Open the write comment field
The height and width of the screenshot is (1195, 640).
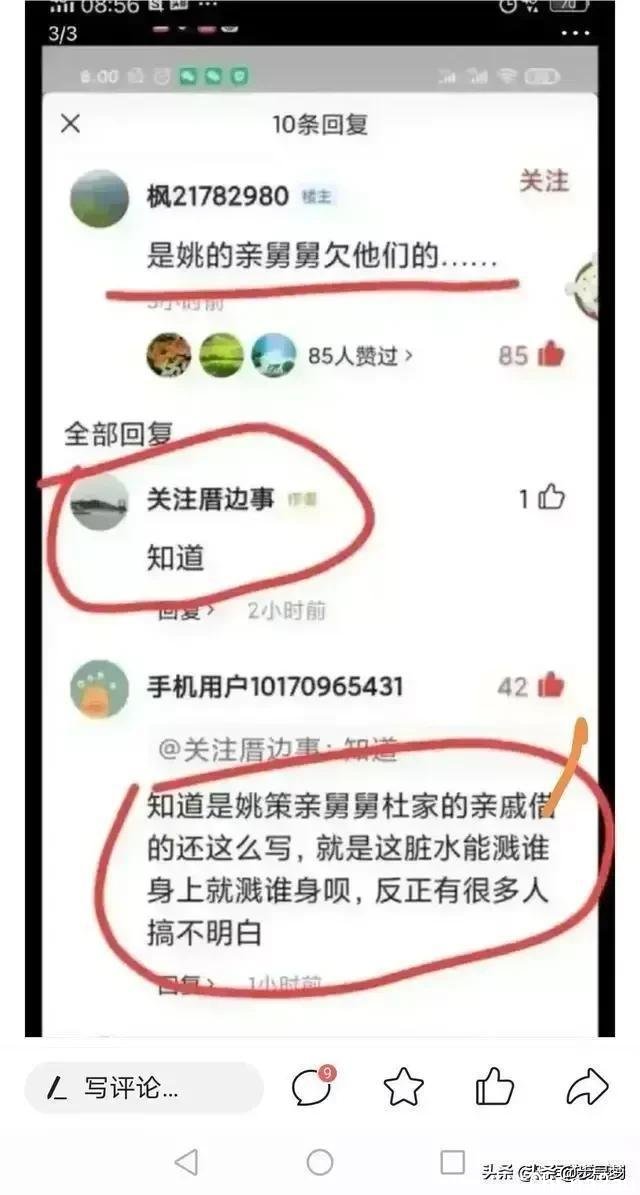click(x=140, y=1088)
